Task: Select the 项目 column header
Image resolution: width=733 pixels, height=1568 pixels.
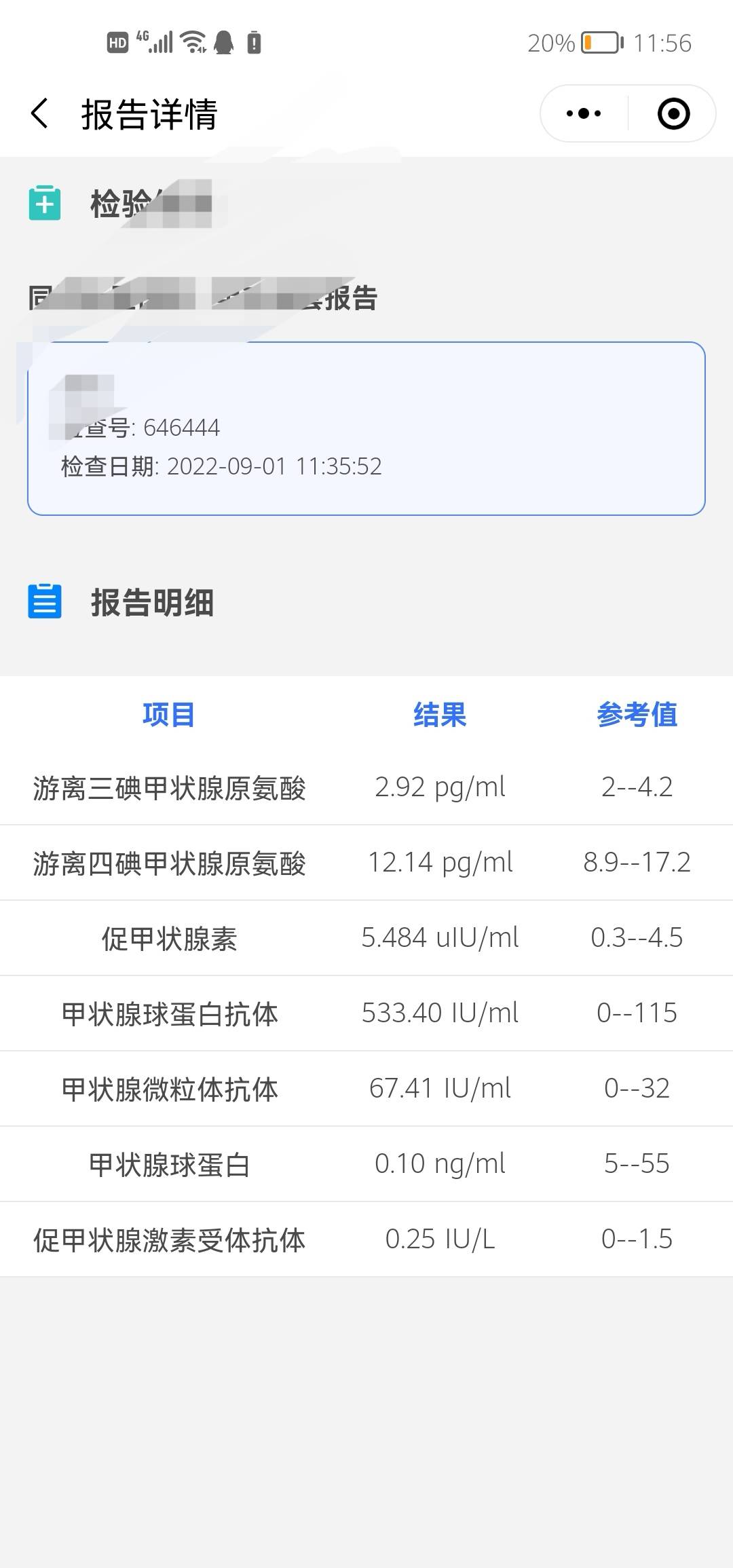Action: (x=168, y=714)
